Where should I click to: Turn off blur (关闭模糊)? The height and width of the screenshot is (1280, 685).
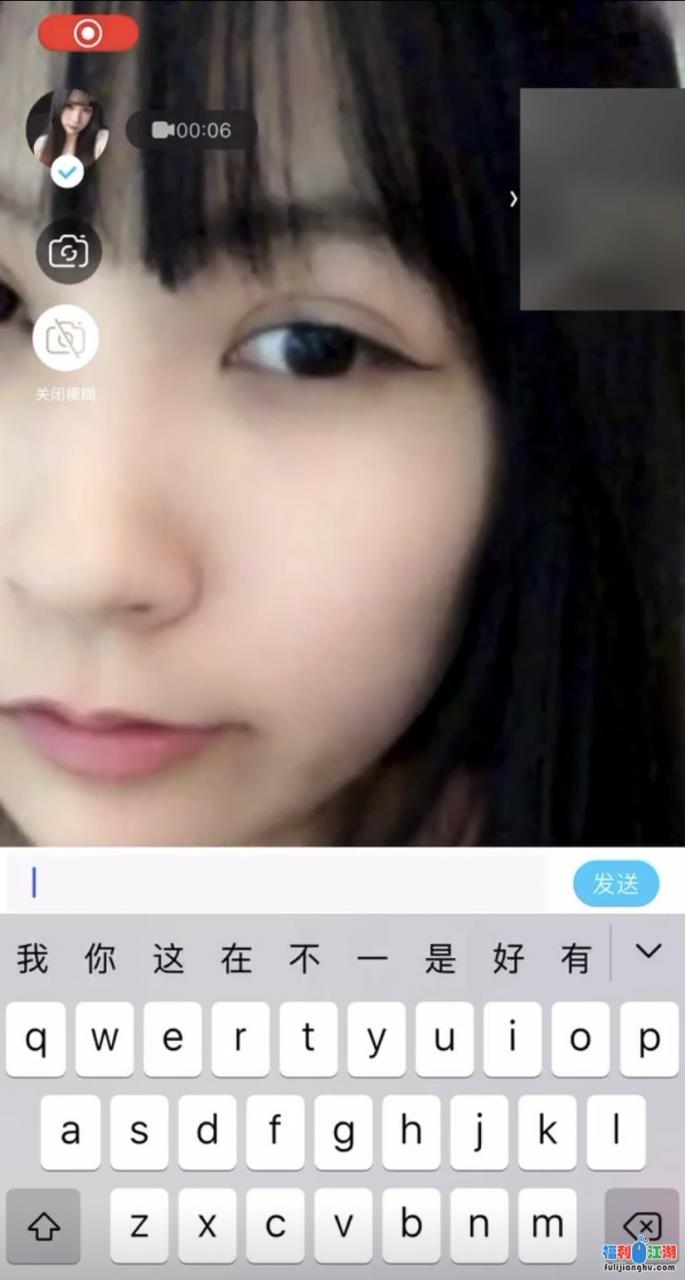[66, 339]
